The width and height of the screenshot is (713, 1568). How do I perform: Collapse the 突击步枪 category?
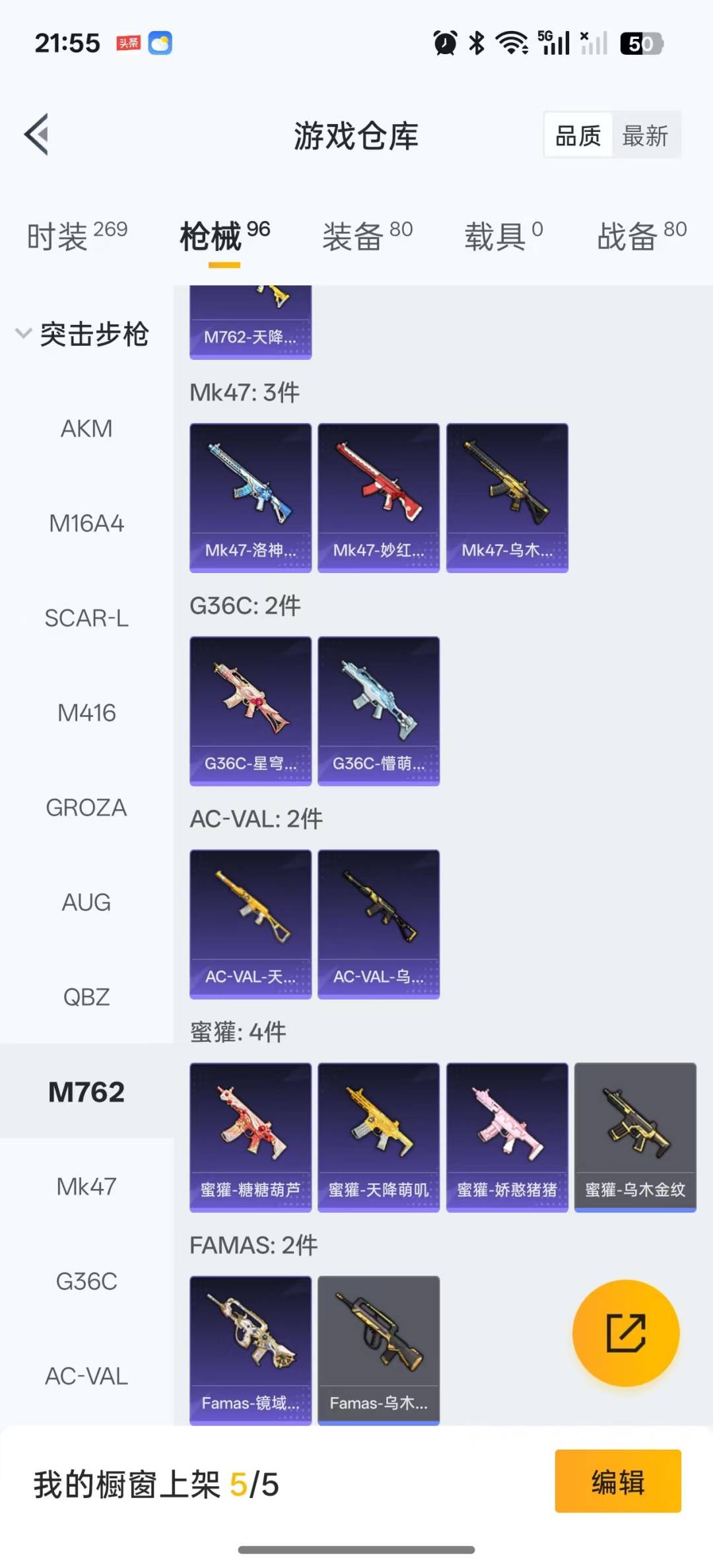(x=83, y=334)
